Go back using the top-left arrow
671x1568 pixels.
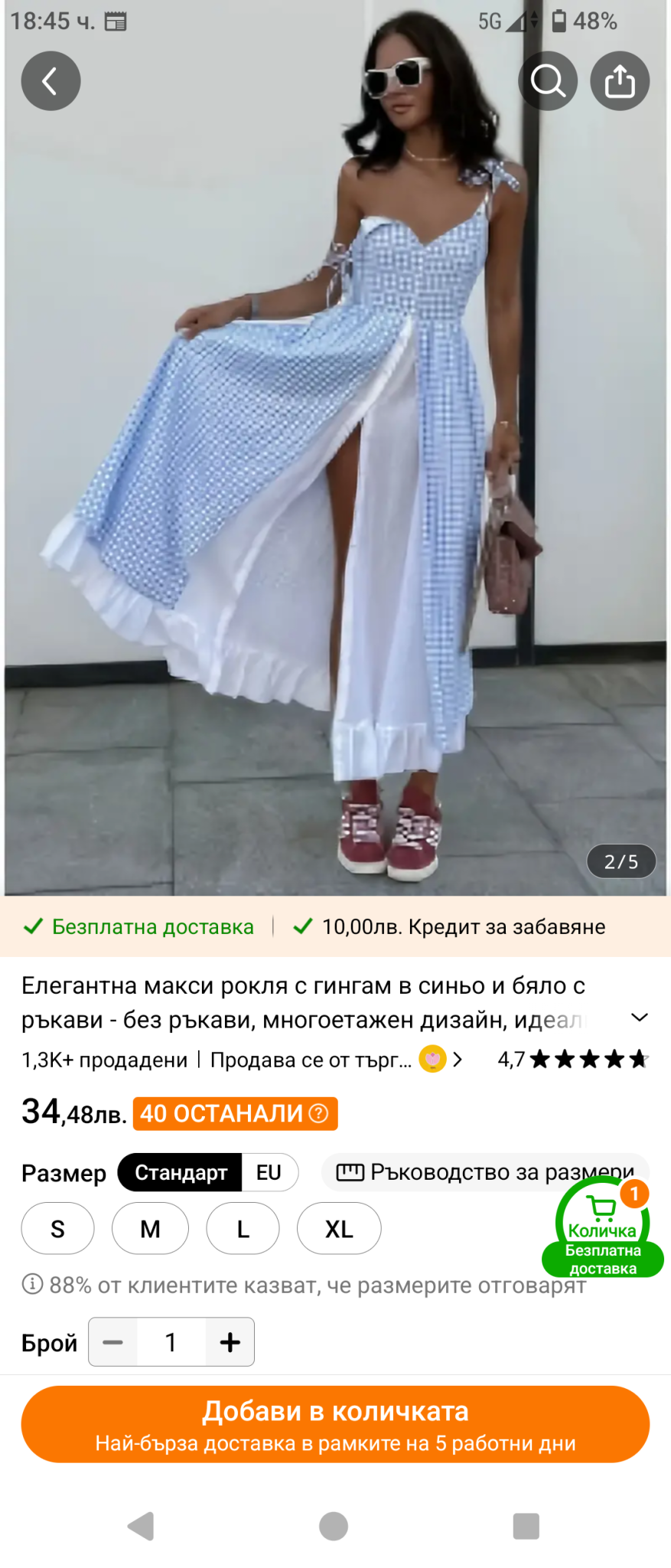pyautogui.click(x=50, y=81)
